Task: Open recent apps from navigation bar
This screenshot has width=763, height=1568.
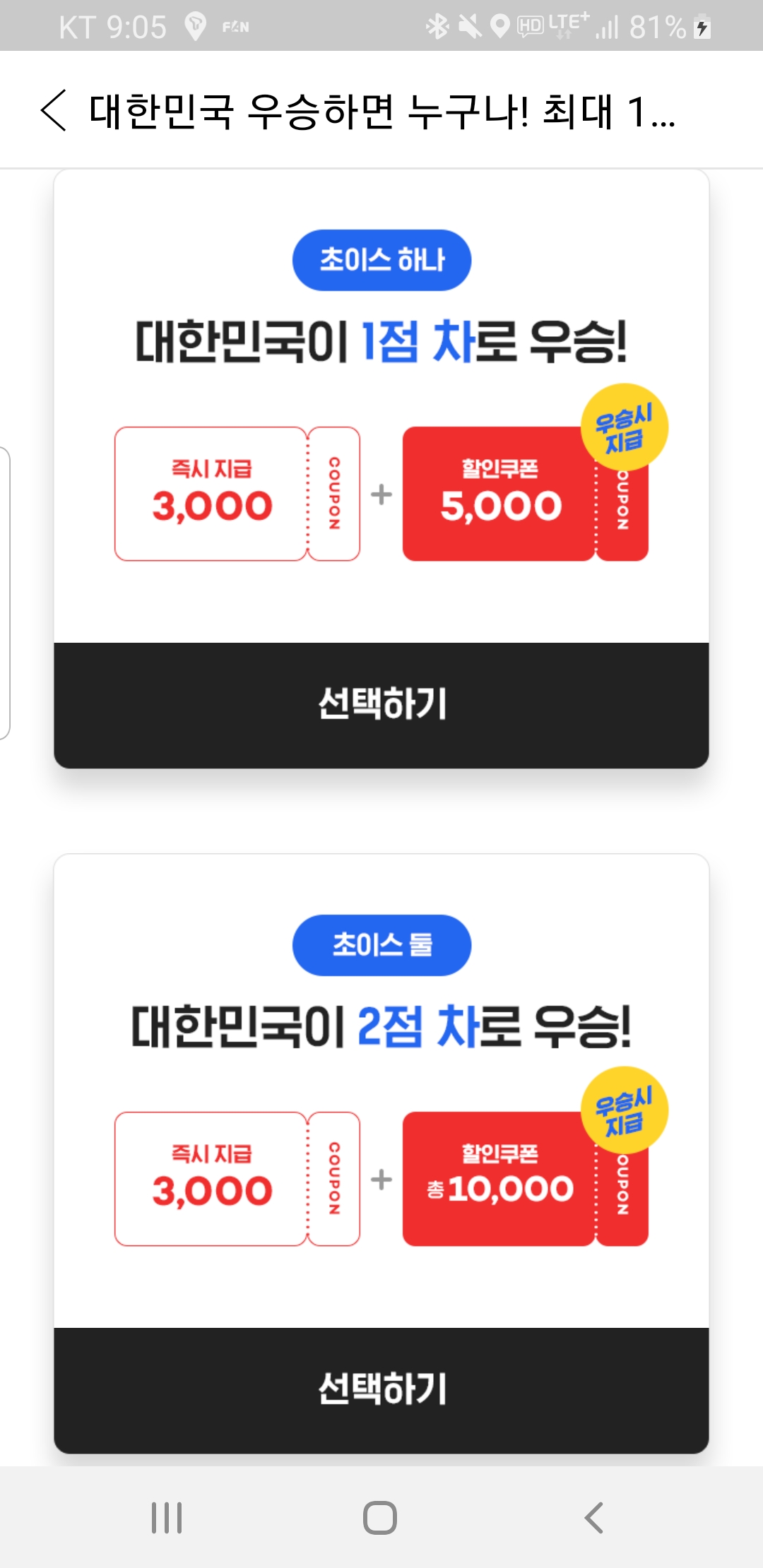Action: point(167,1517)
